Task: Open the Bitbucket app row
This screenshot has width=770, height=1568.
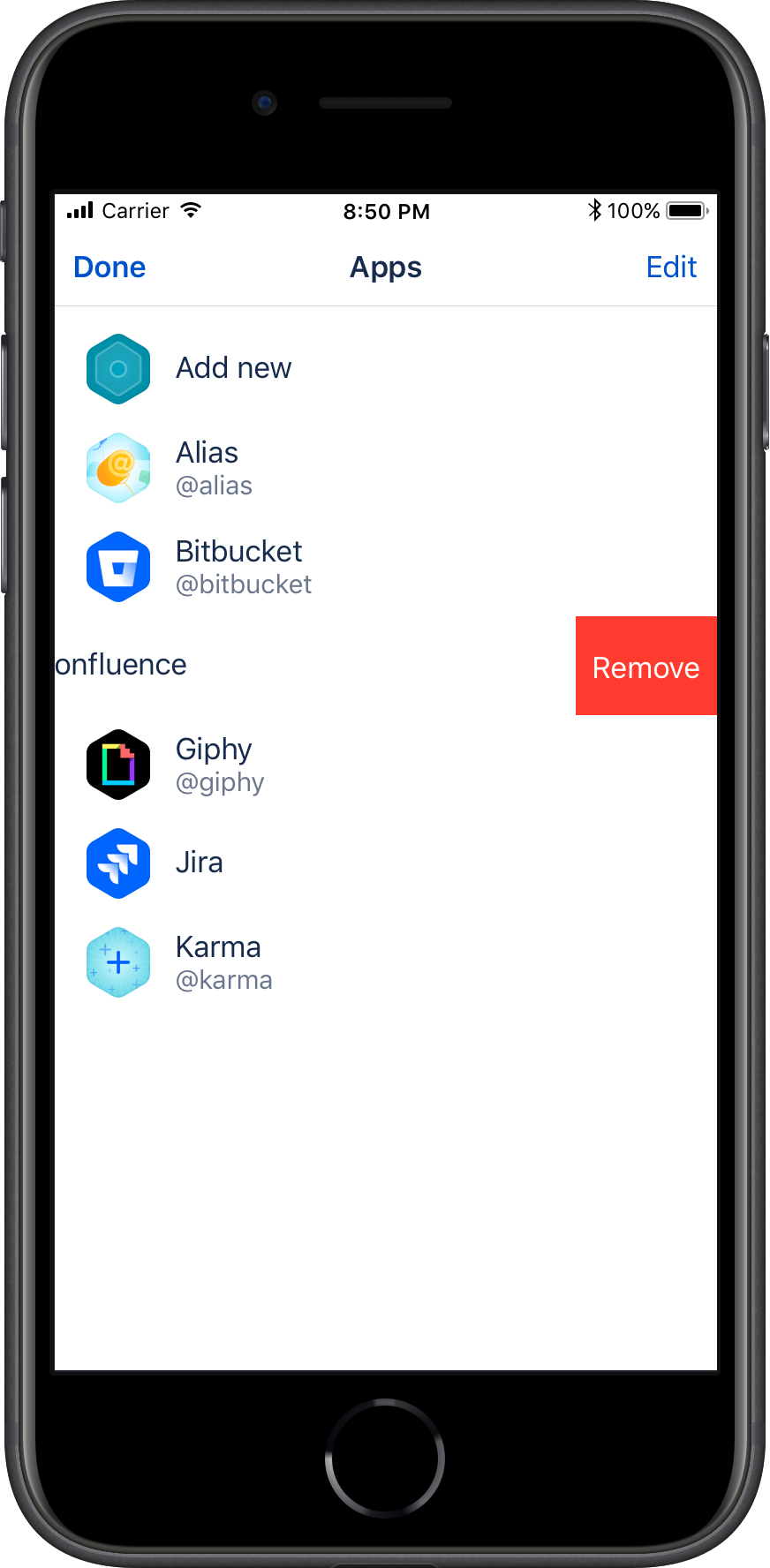Action: coord(243,567)
